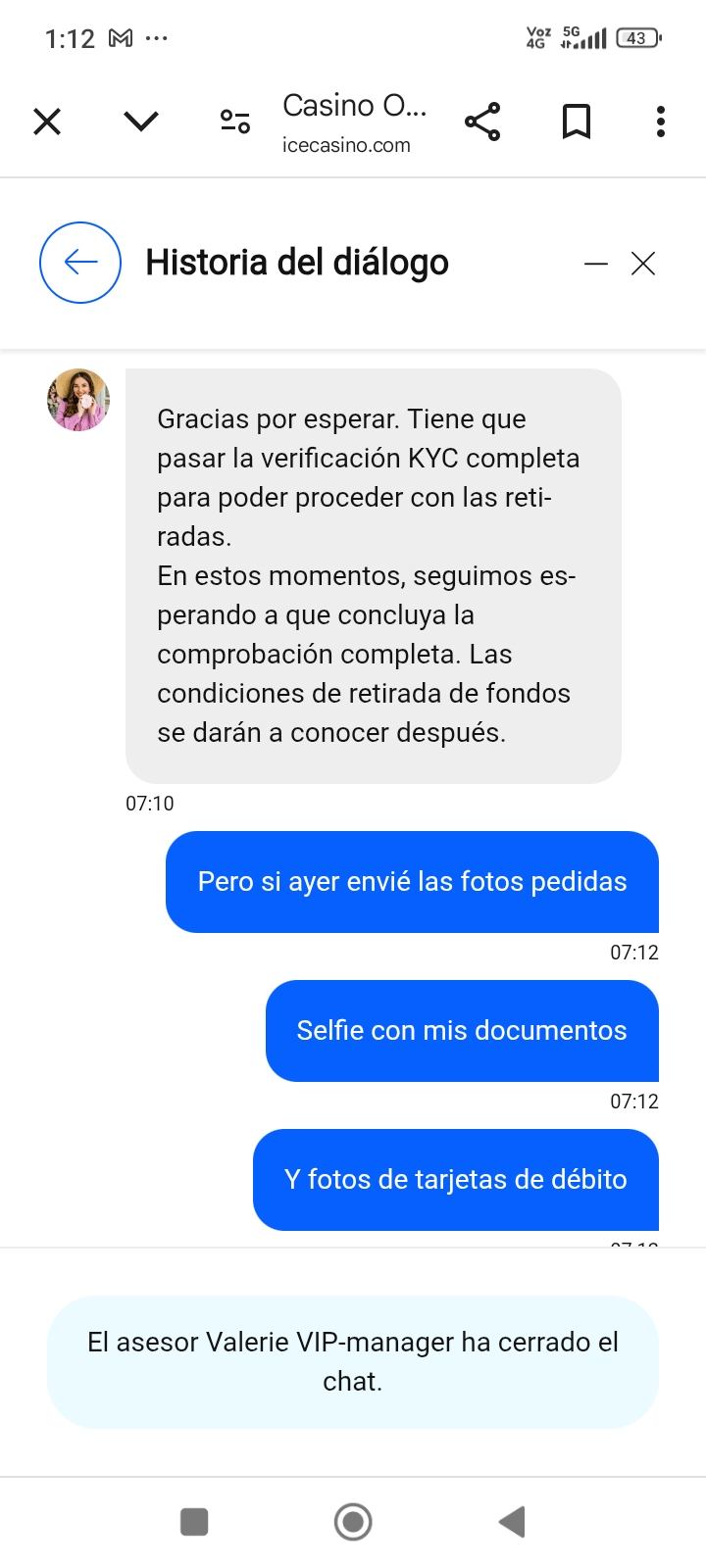
Task: Close the browser custom tab
Action: coord(47,122)
